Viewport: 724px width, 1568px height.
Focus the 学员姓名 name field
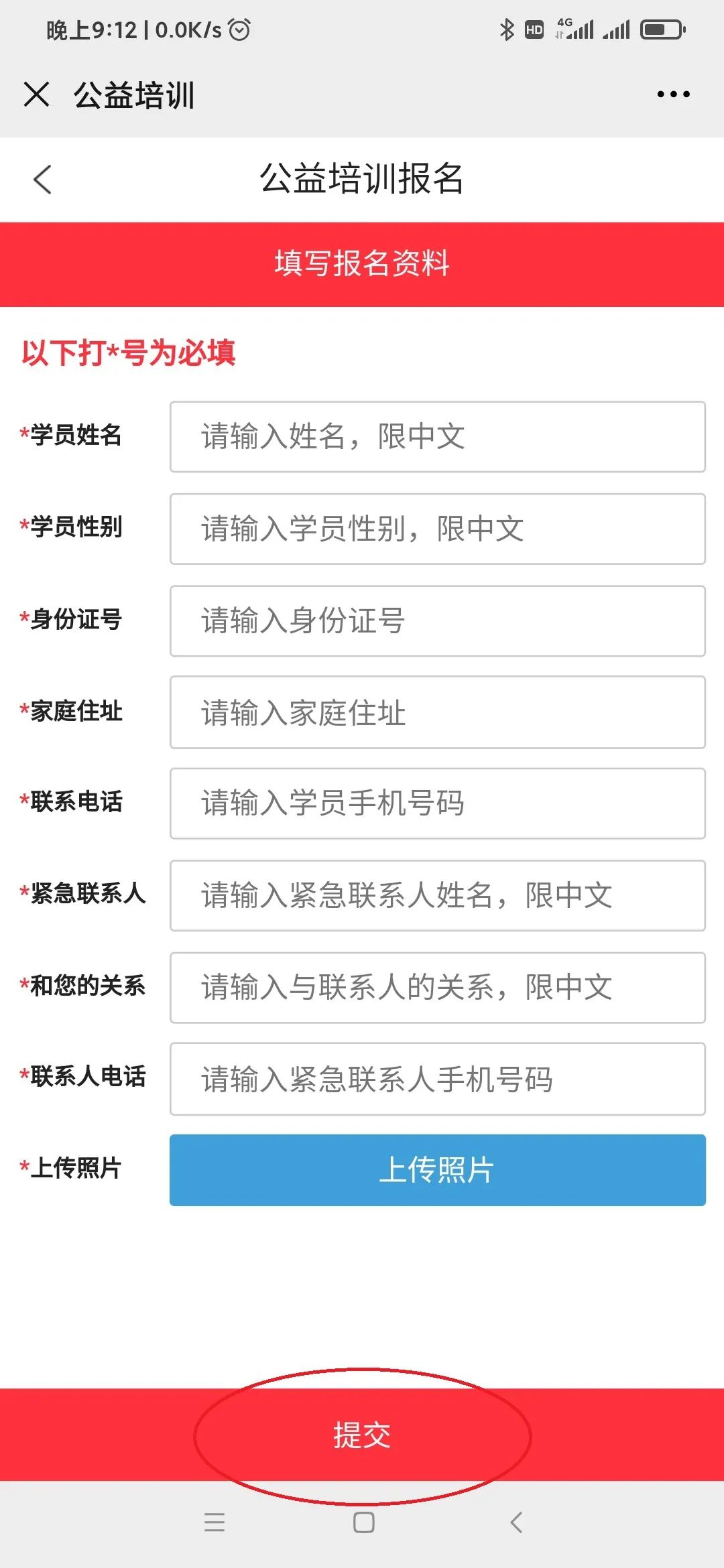437,437
